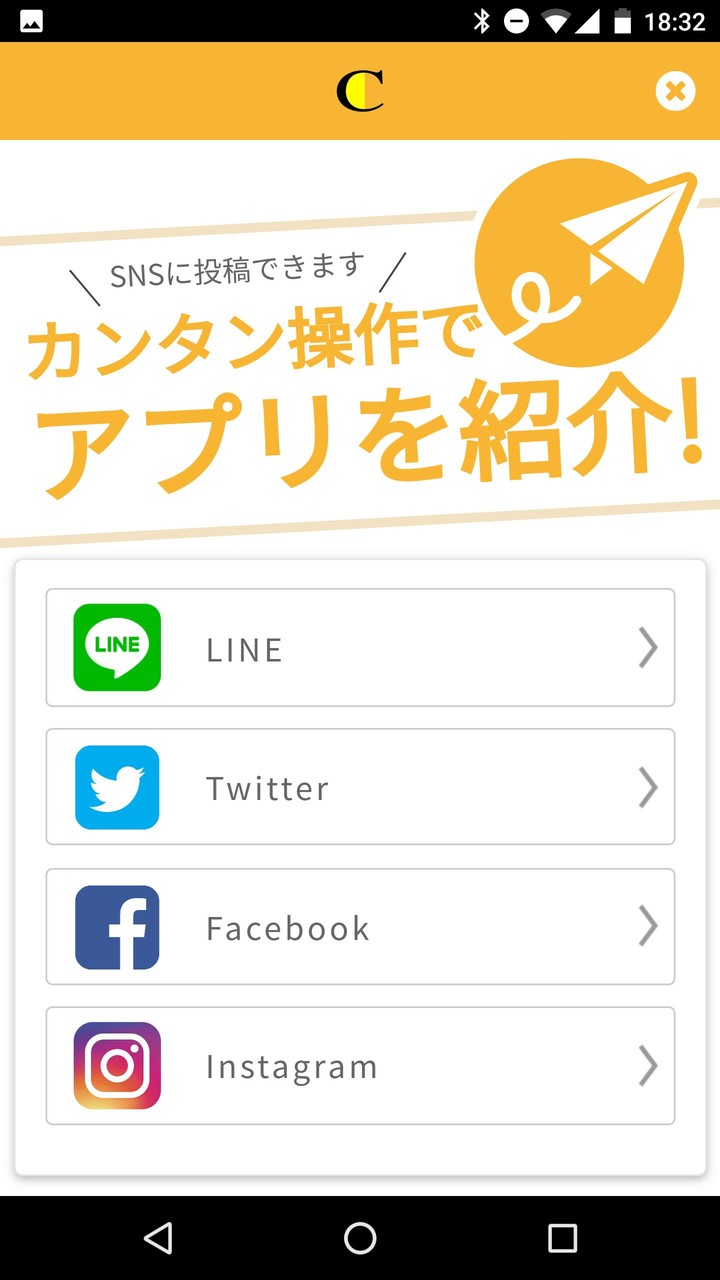Image resolution: width=720 pixels, height=1280 pixels.
Task: Return to the home screen
Action: click(360, 1238)
